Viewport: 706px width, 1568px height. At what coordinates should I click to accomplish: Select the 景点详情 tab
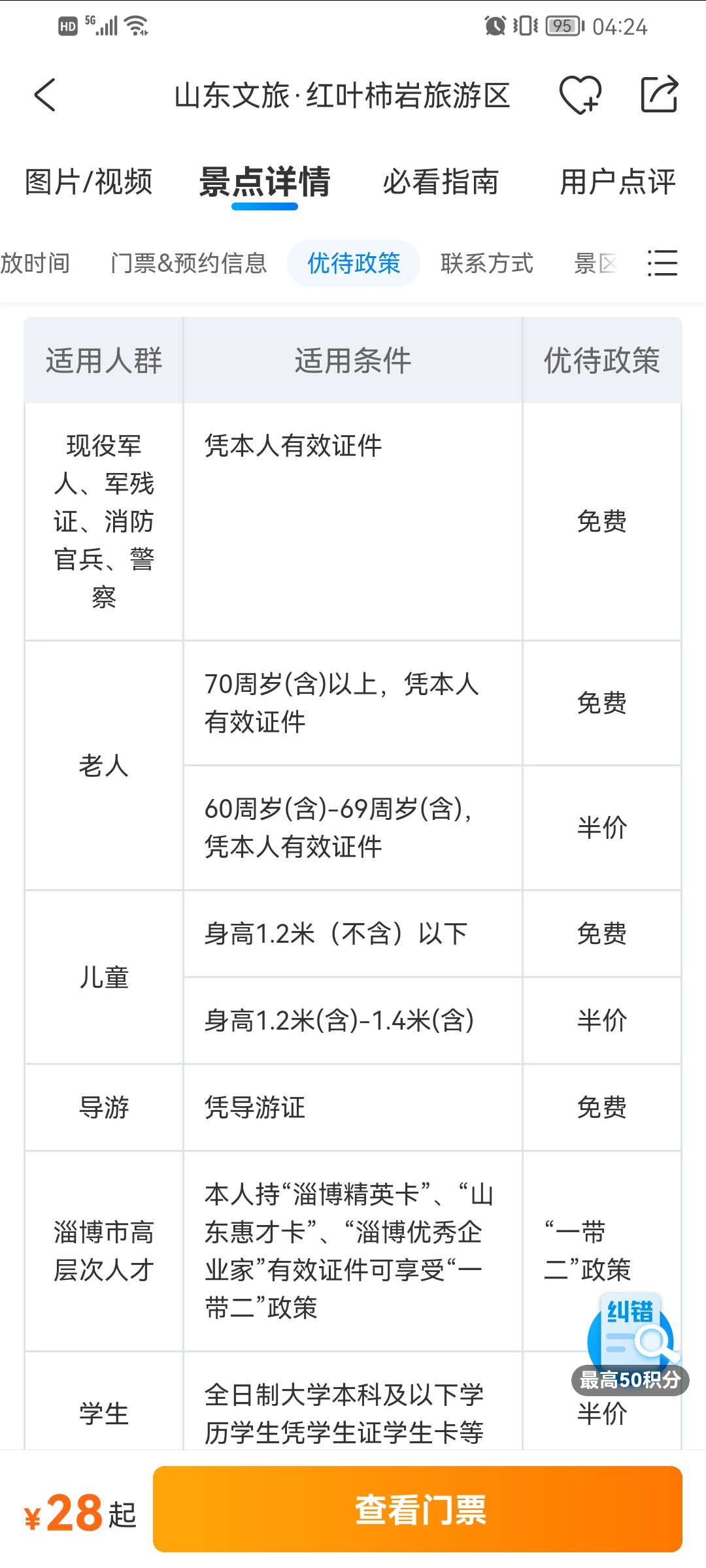[265, 182]
